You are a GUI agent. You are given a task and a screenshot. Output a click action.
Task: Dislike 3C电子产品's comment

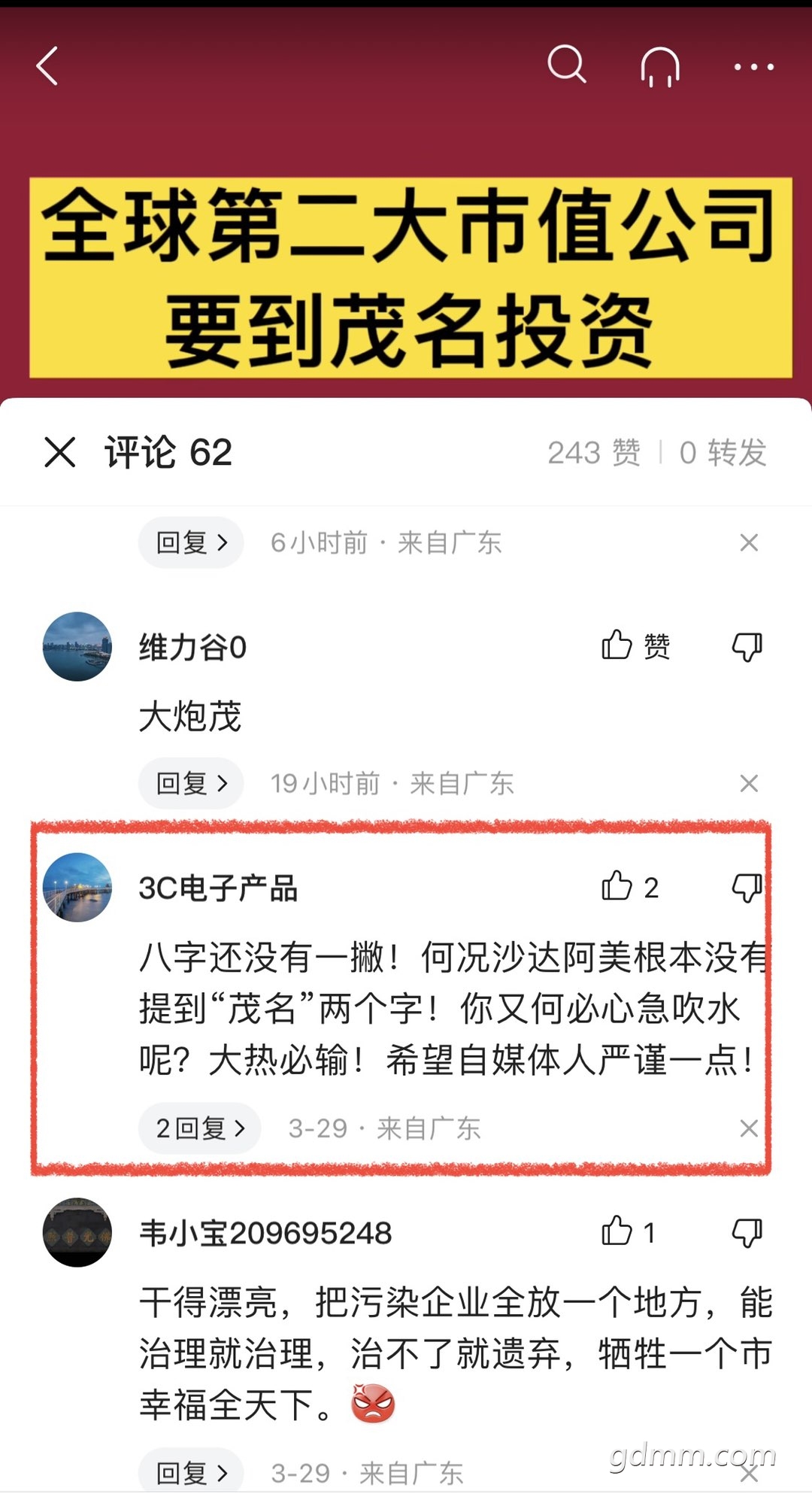coord(747,887)
